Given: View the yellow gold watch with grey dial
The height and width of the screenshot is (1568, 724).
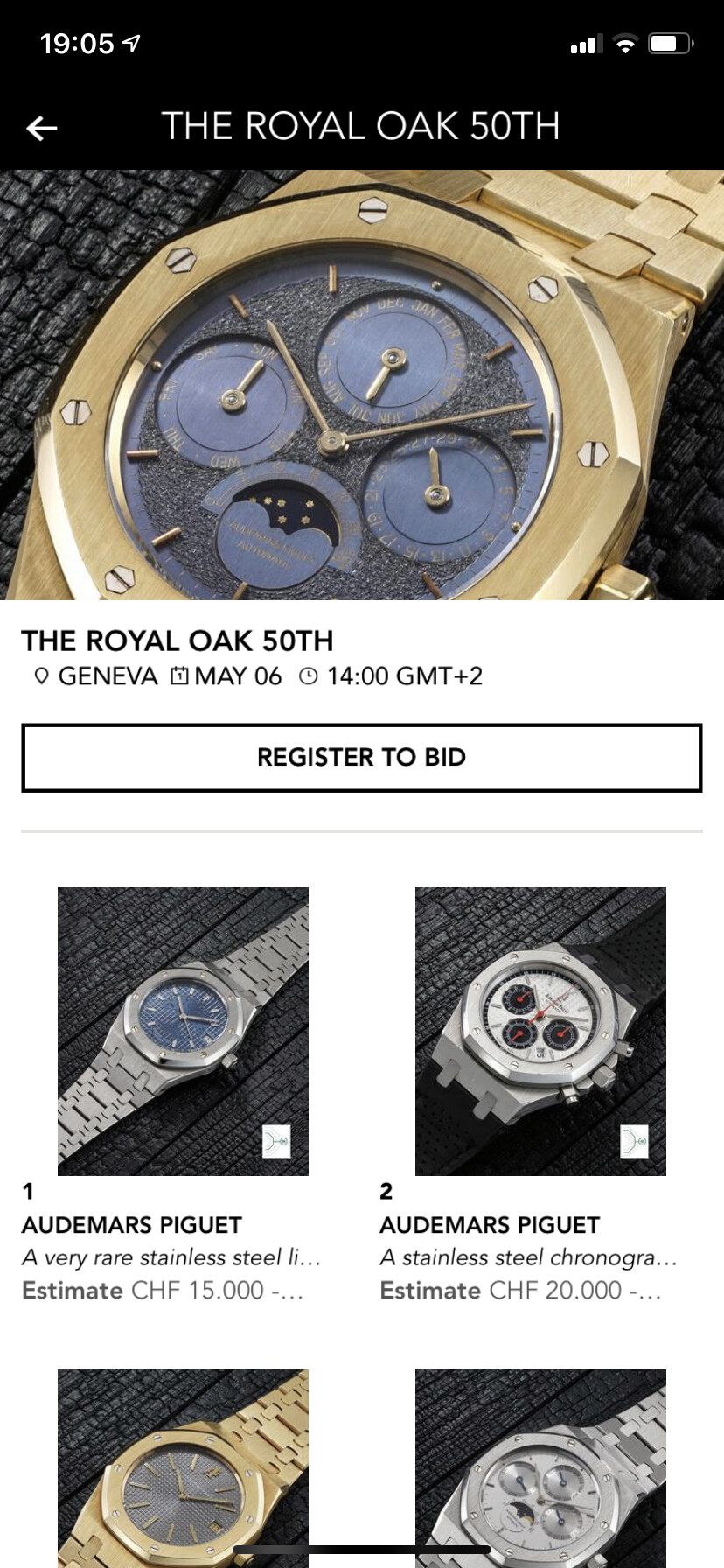Looking at the screenshot, I should click(x=183, y=1468).
